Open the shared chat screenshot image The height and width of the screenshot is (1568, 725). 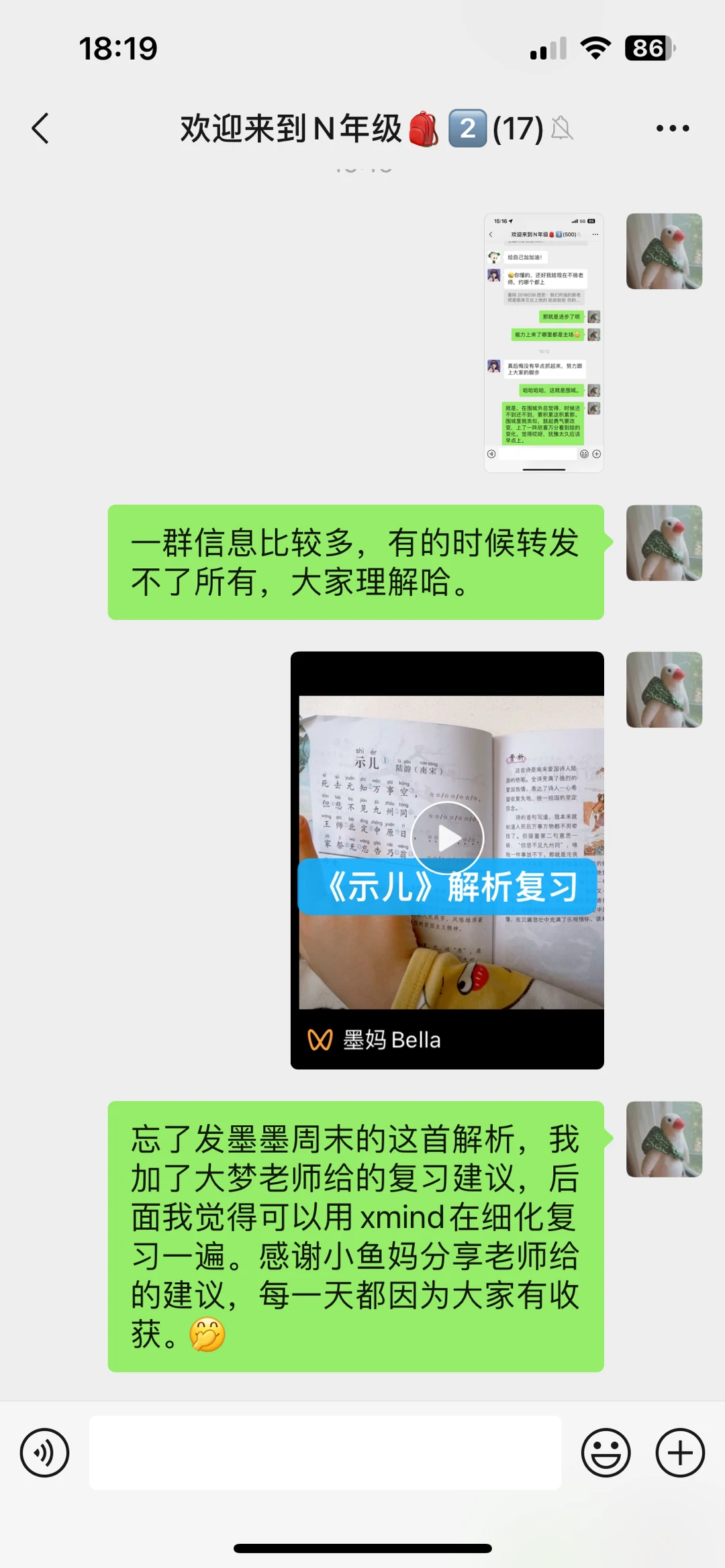coord(544,342)
